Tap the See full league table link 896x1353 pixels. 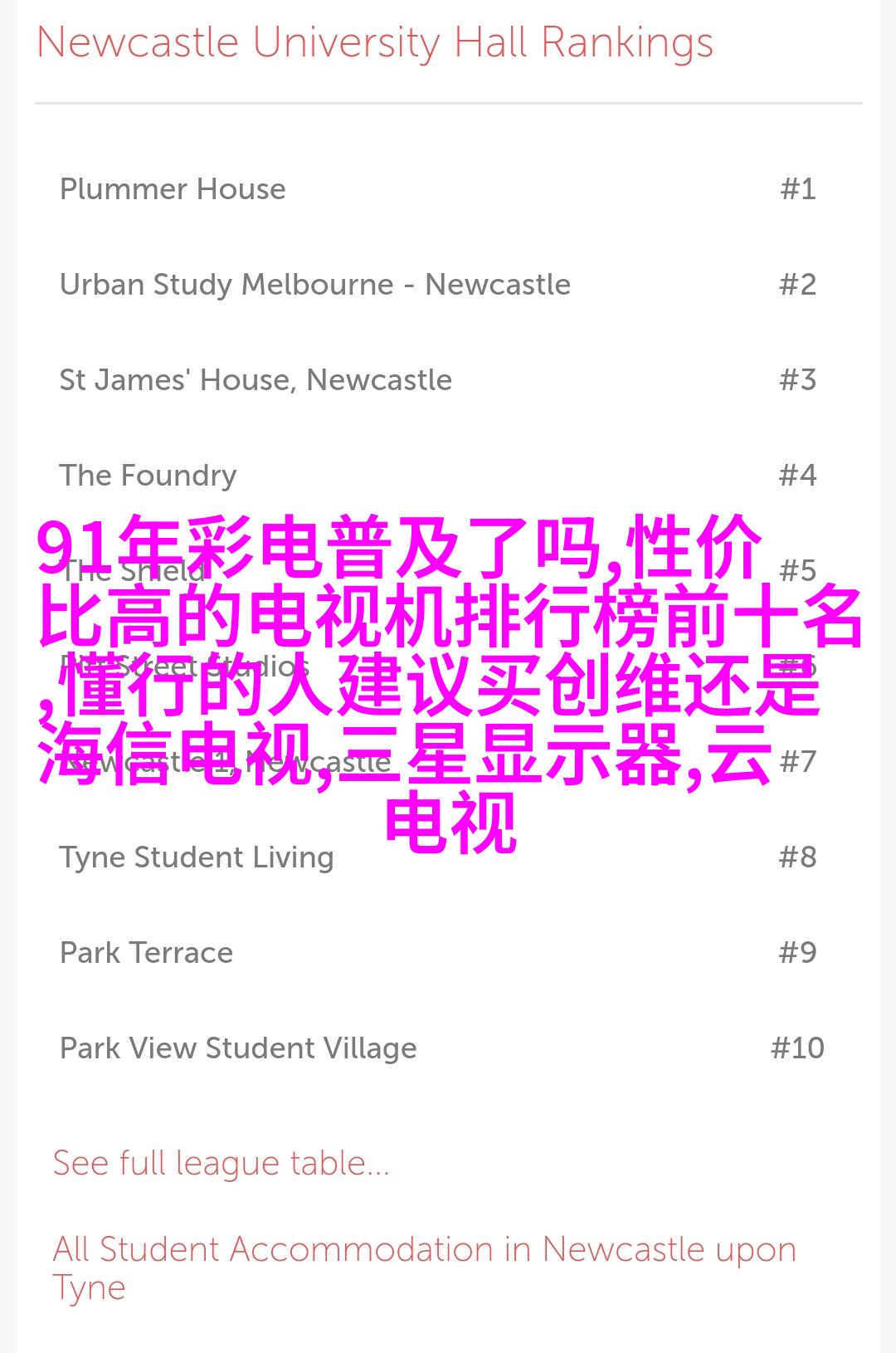(222, 1164)
